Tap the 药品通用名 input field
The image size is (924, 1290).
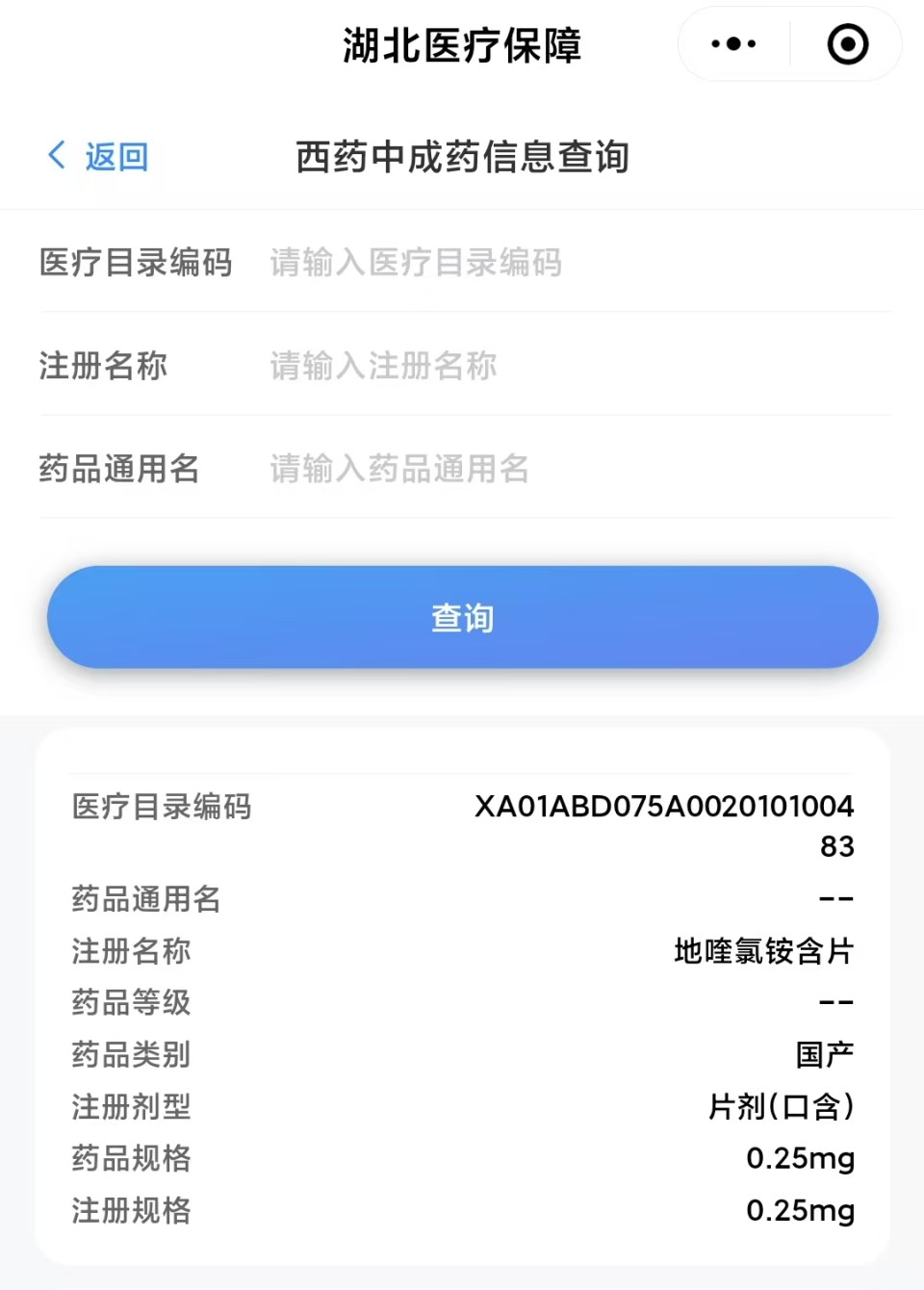click(x=529, y=469)
